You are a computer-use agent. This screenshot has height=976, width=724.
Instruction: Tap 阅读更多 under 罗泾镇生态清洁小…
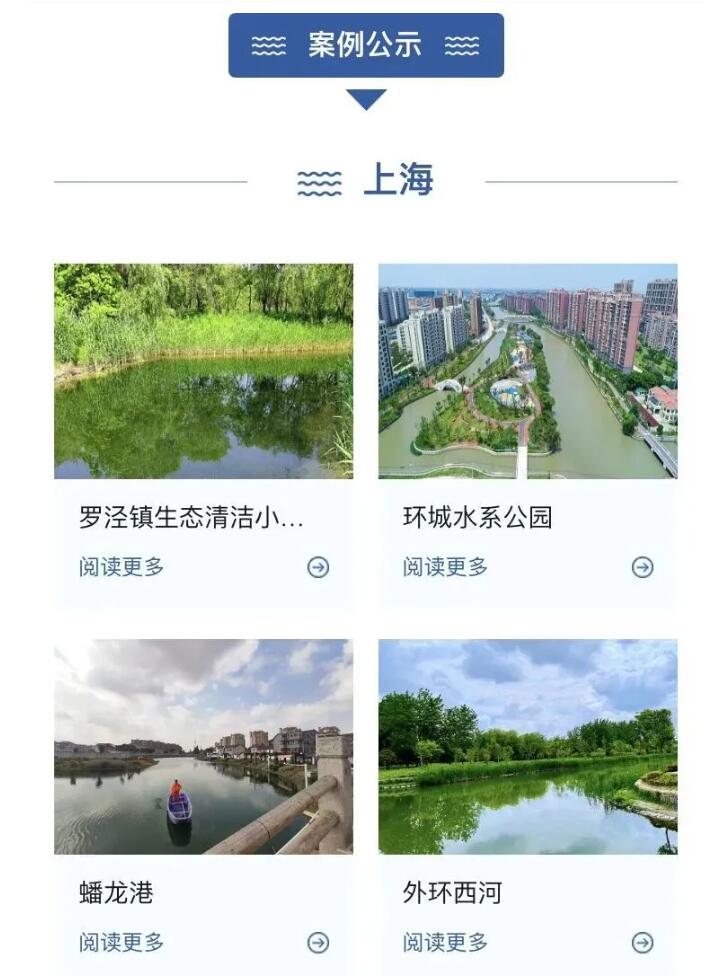click(x=122, y=567)
